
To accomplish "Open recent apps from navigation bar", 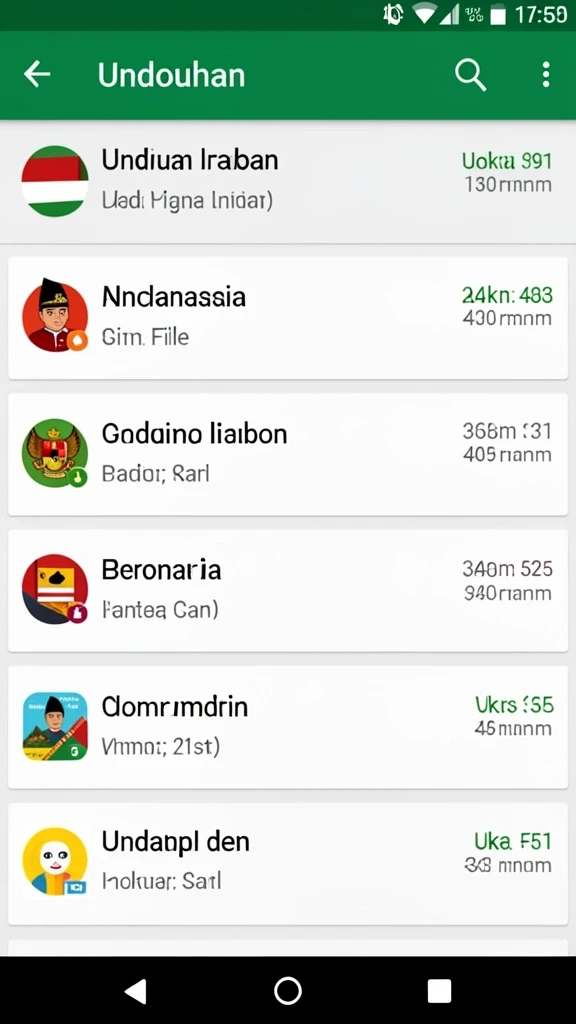I will click(x=440, y=991).
